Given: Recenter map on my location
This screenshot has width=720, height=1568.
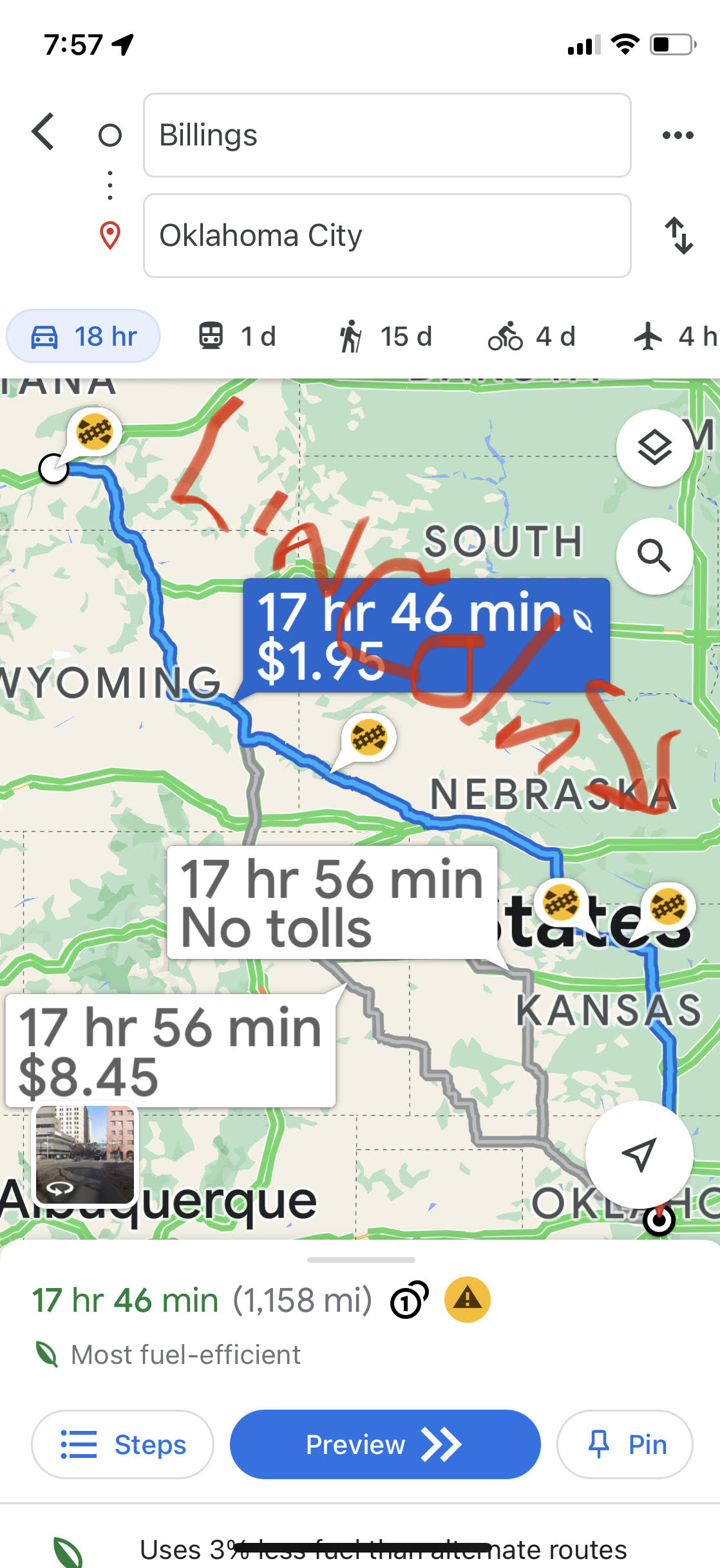Looking at the screenshot, I should pyautogui.click(x=639, y=1154).
